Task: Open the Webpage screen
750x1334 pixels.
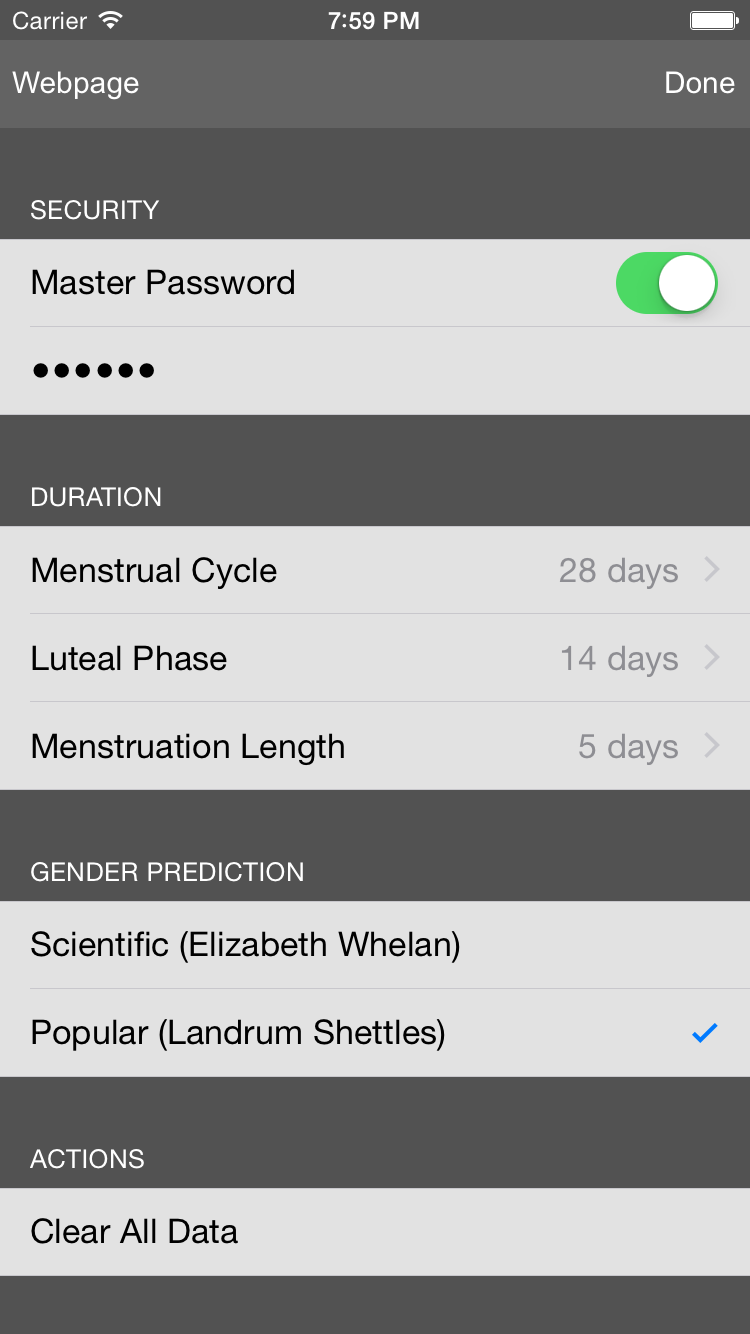Action: [76, 83]
